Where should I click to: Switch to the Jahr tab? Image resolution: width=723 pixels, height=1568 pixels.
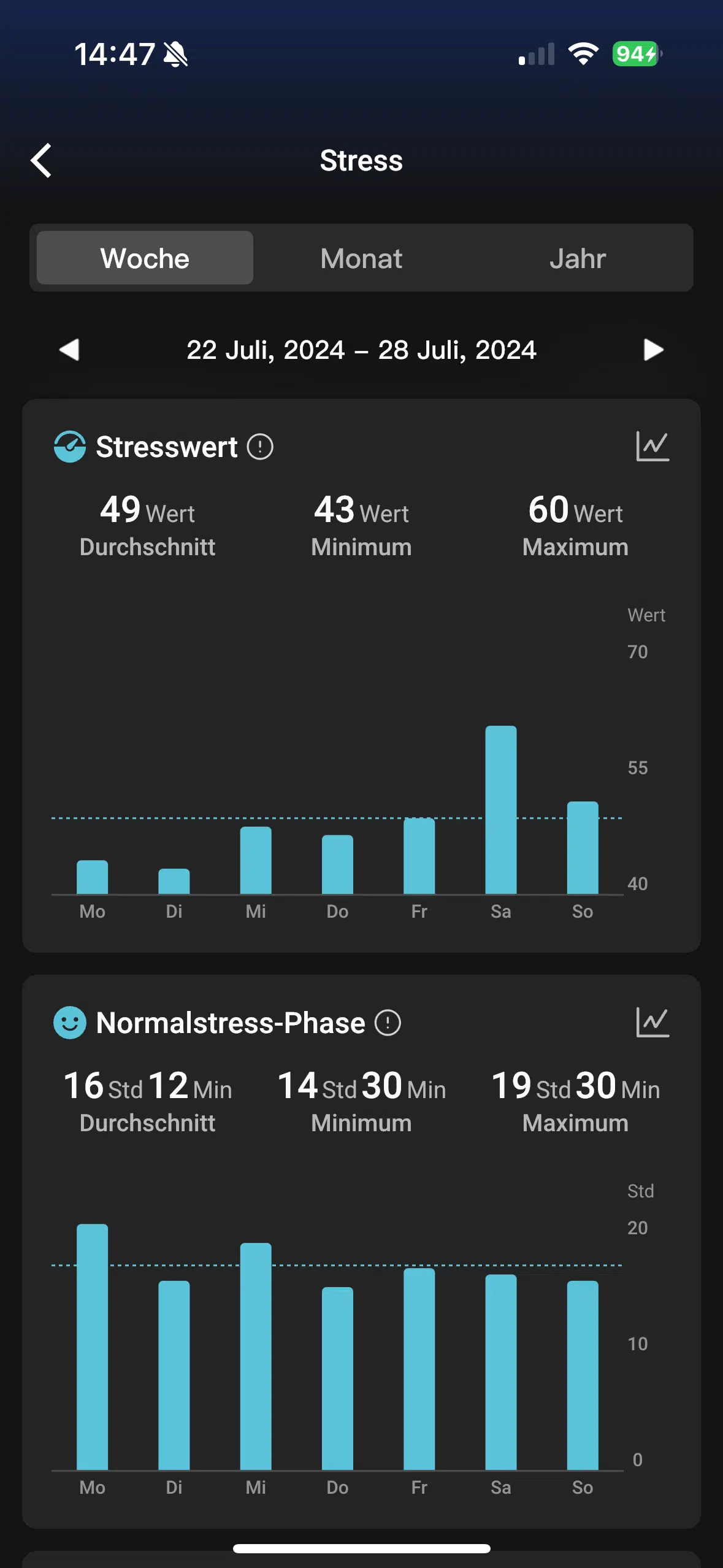tap(578, 258)
